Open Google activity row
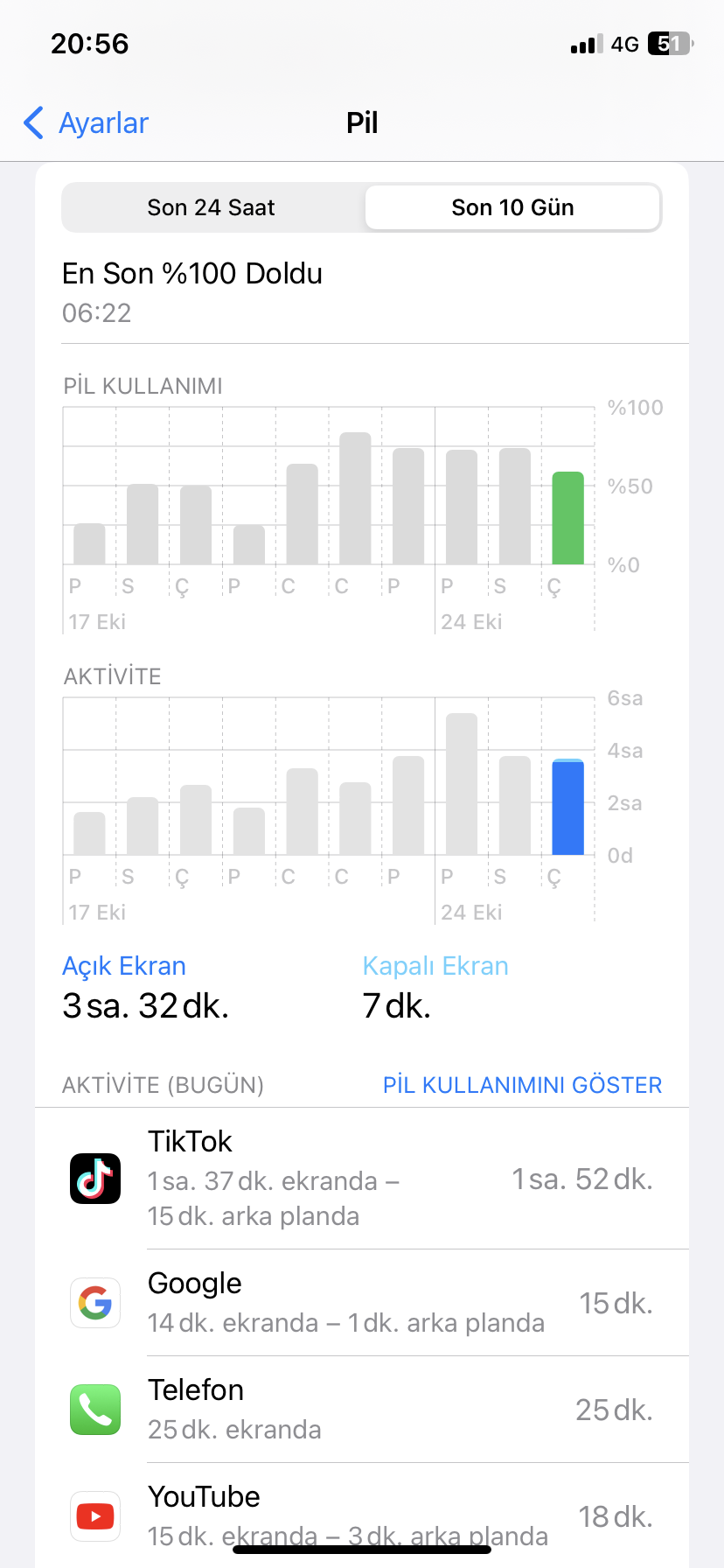The width and height of the screenshot is (724, 1568). [362, 1303]
